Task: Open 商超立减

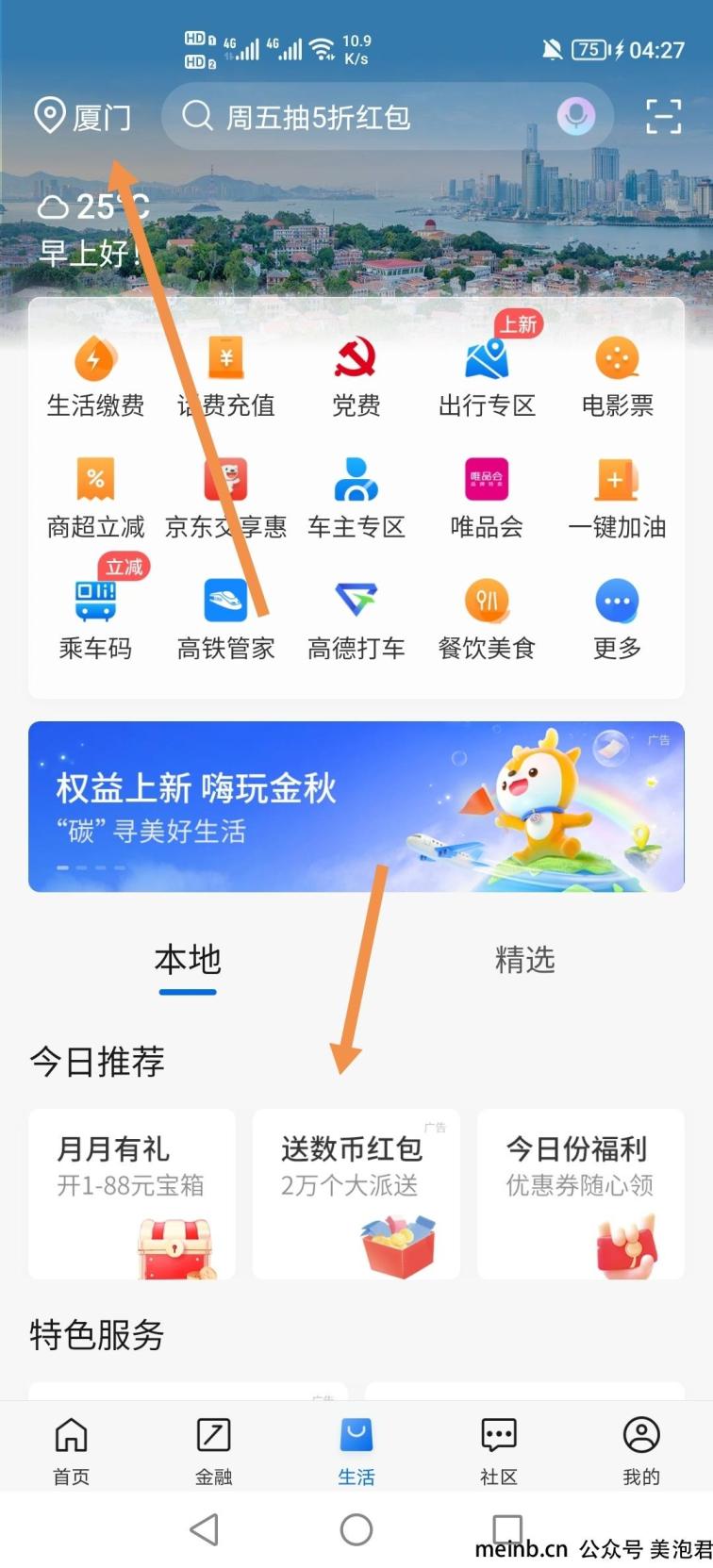Action: [95, 498]
